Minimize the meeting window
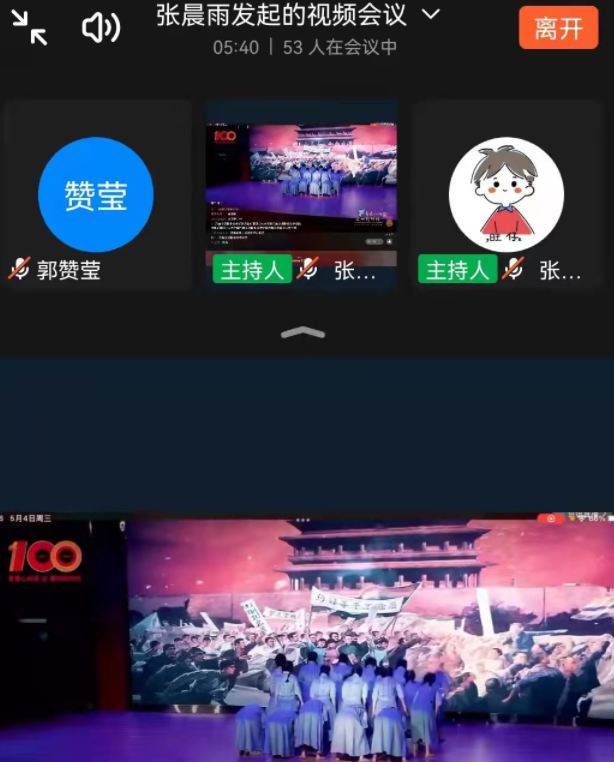Viewport: 614px width, 762px height. (x=30, y=29)
